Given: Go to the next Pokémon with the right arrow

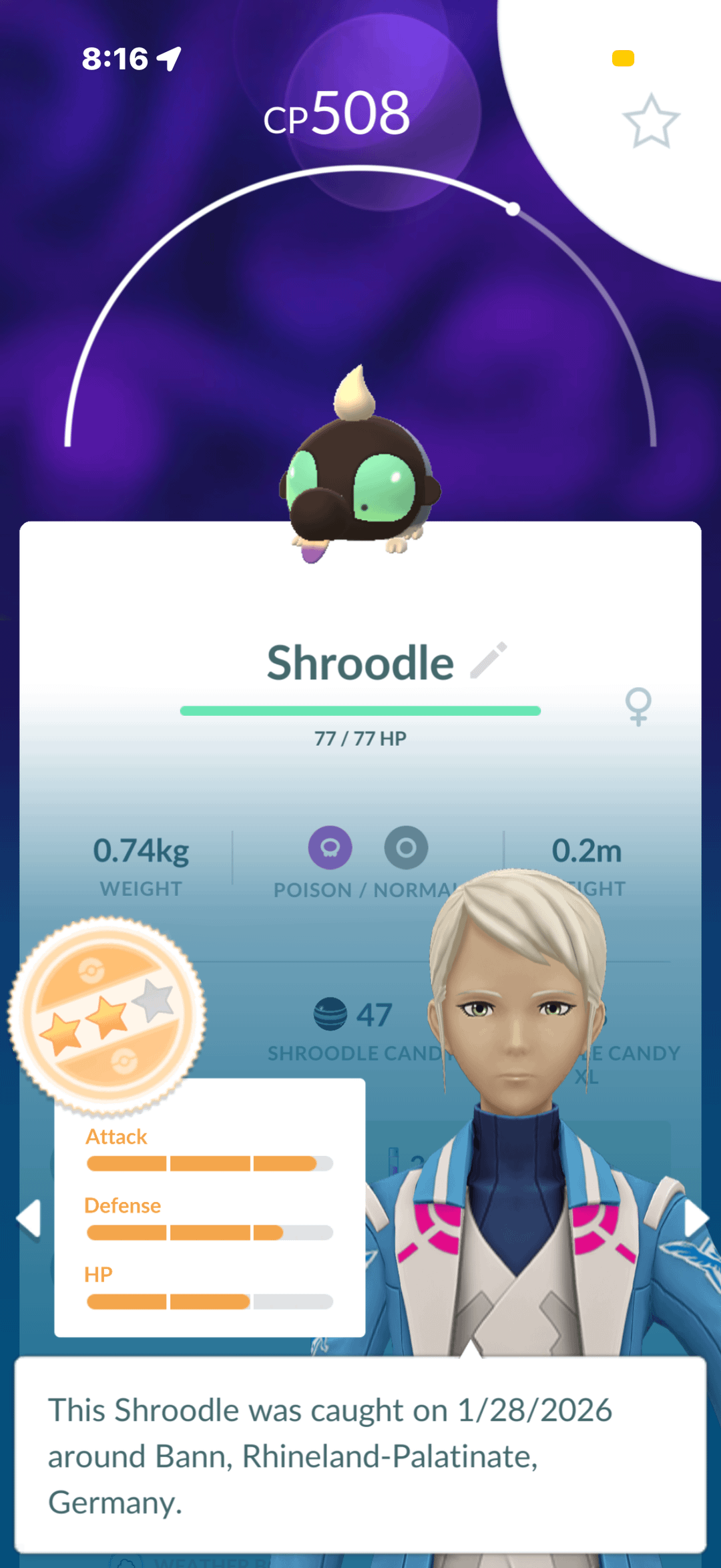Looking at the screenshot, I should click(695, 1218).
